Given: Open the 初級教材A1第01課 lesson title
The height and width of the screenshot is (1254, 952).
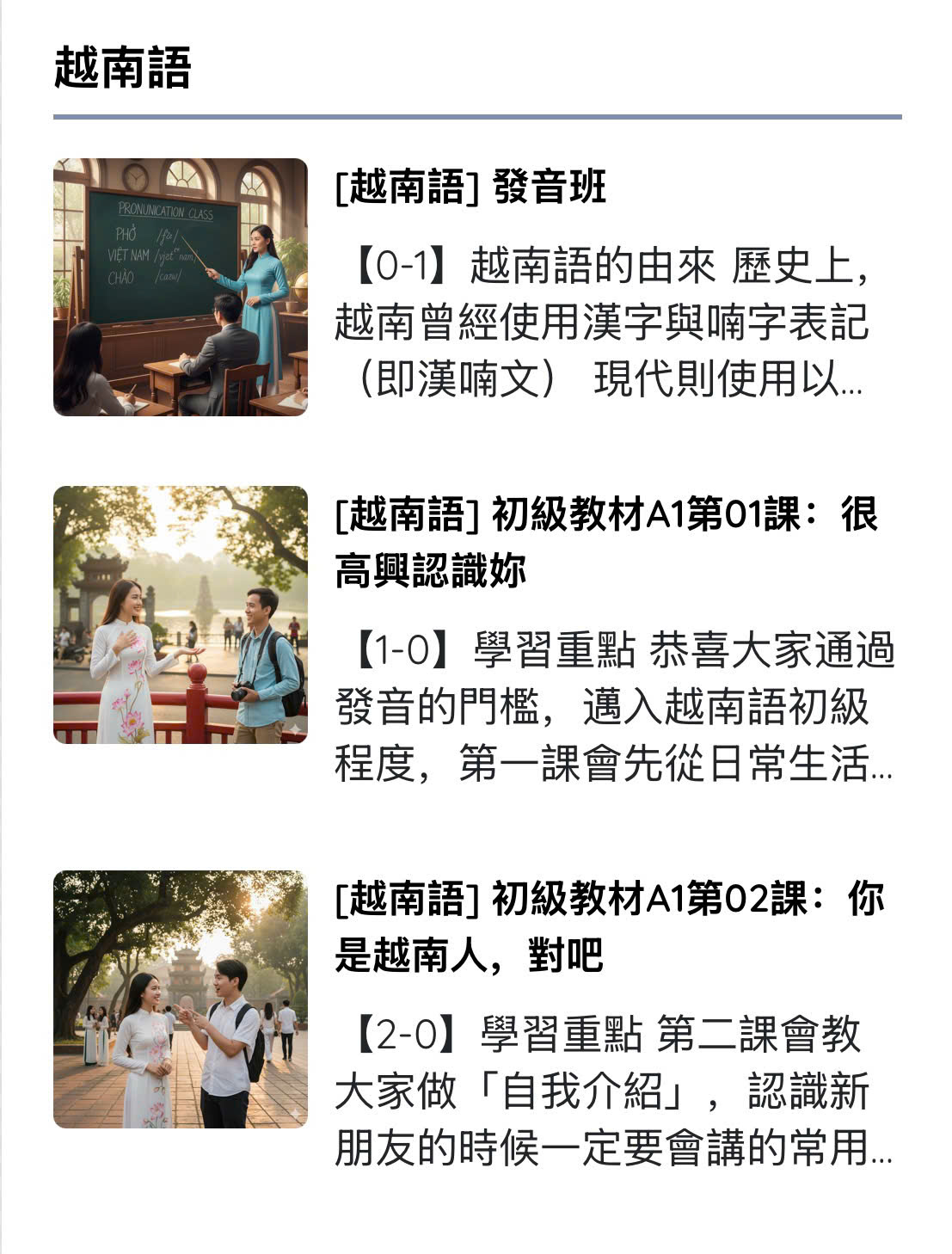Looking at the screenshot, I should (605, 542).
